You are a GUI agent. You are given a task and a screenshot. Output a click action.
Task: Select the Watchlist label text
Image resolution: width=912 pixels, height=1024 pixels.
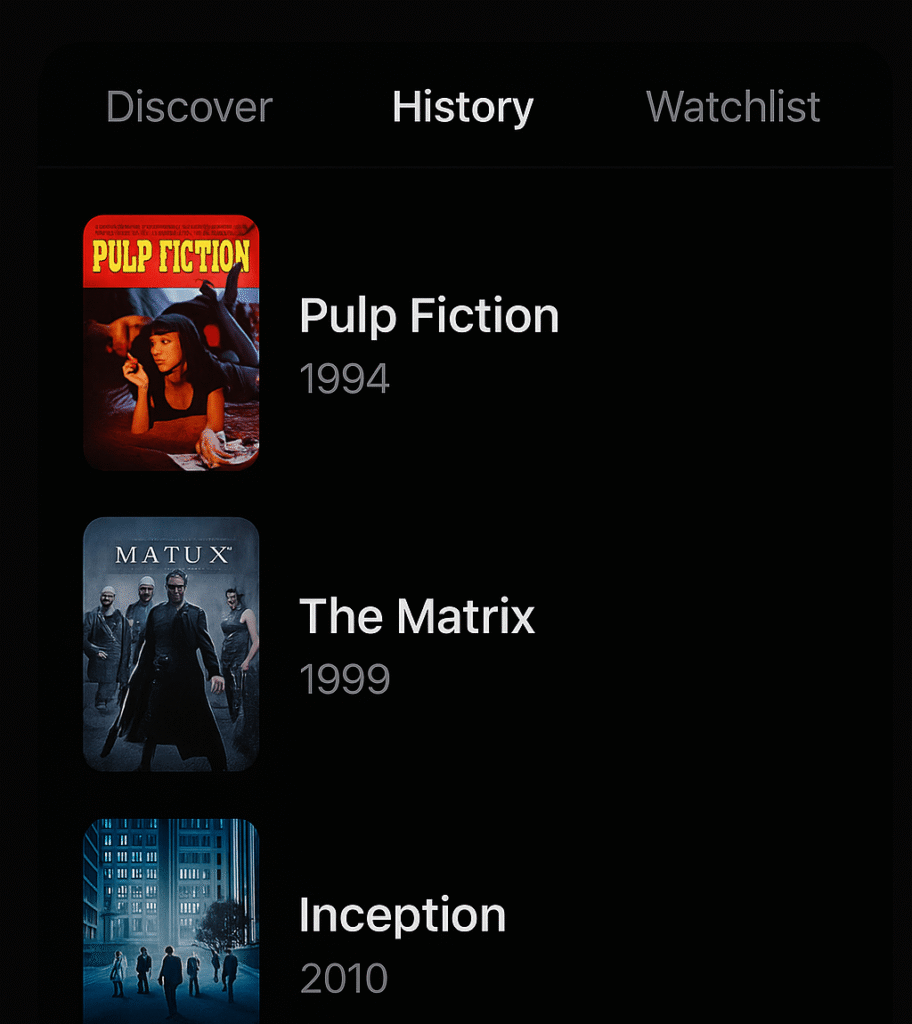[733, 107]
